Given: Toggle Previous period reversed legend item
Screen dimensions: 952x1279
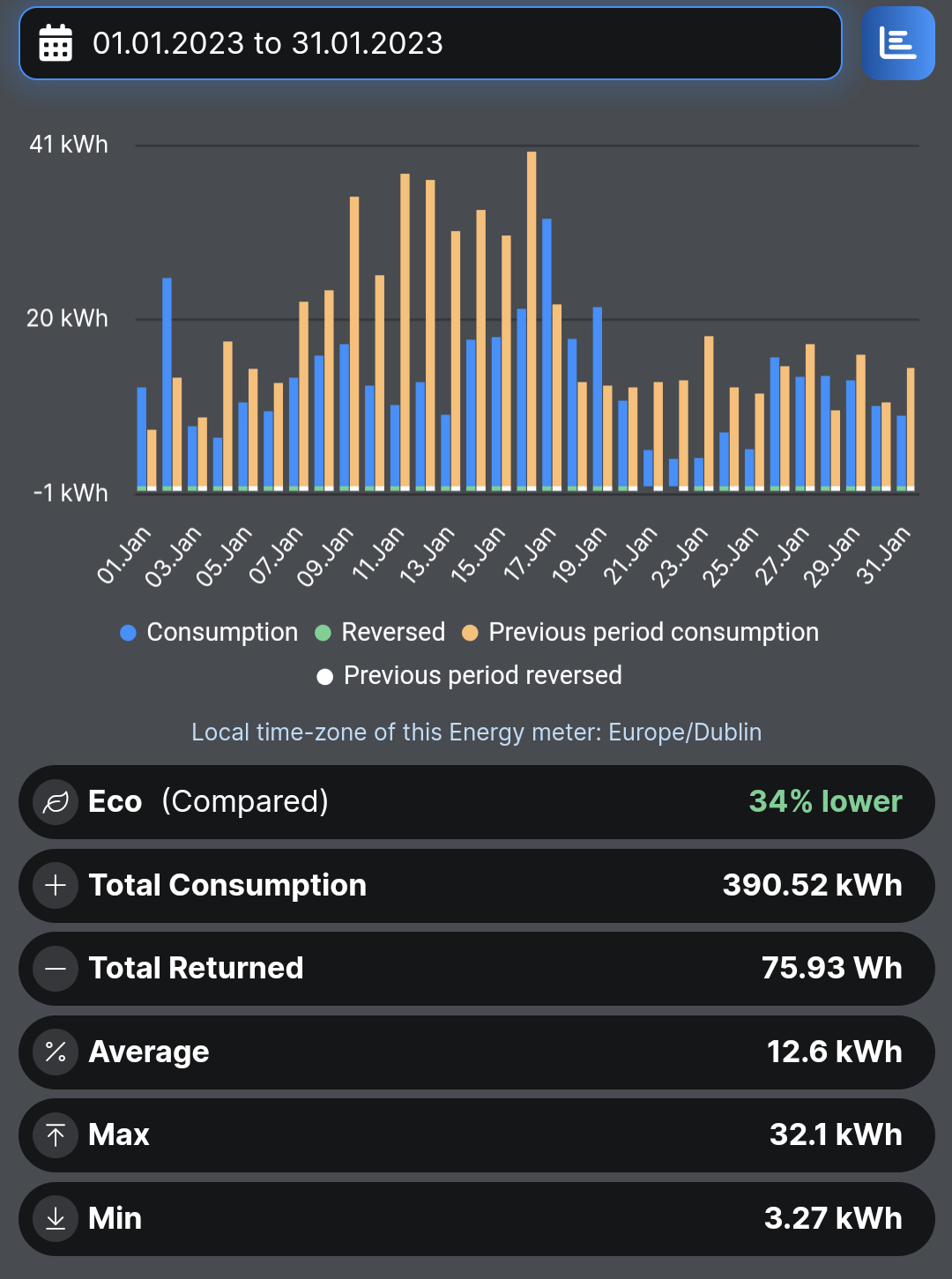Looking at the screenshot, I should [x=469, y=675].
